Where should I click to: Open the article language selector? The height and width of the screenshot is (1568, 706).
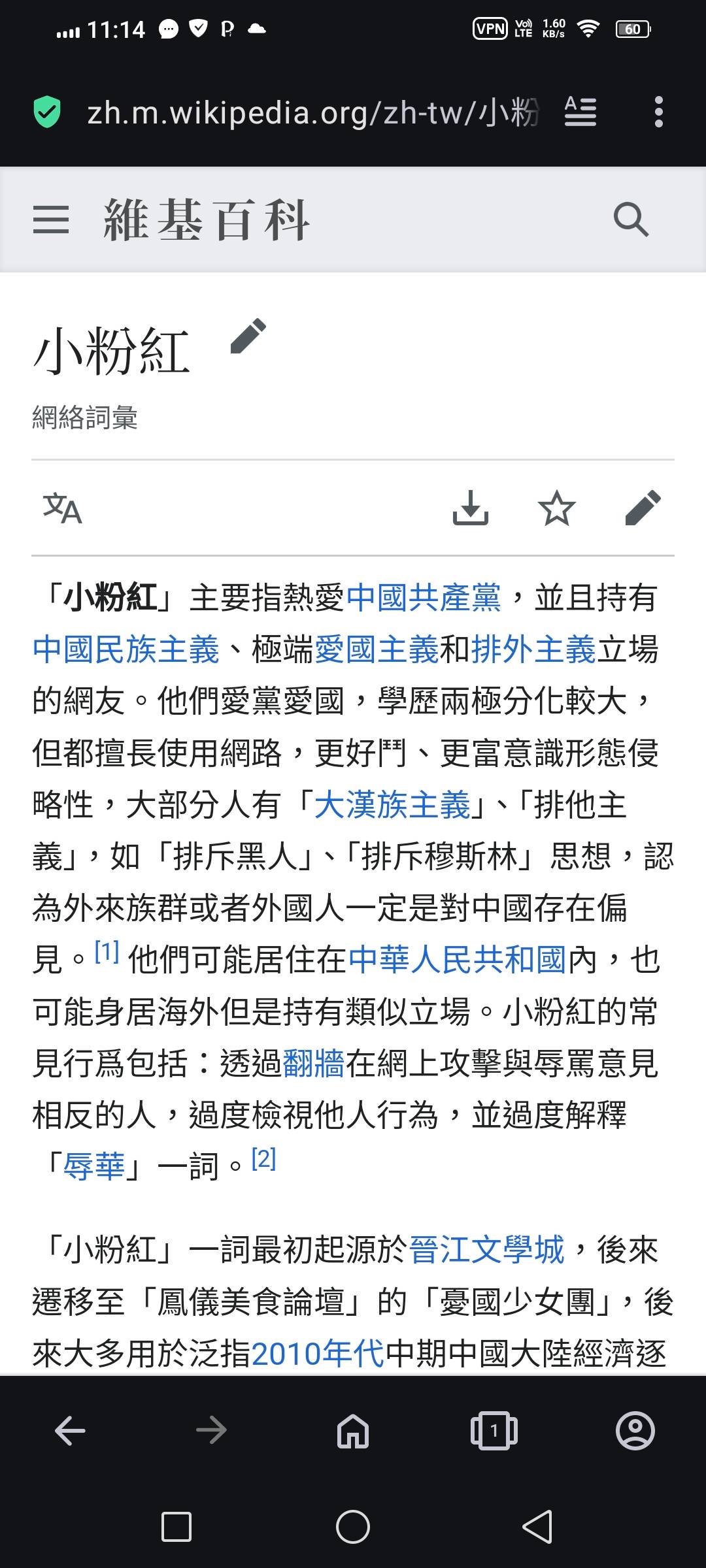tap(62, 508)
